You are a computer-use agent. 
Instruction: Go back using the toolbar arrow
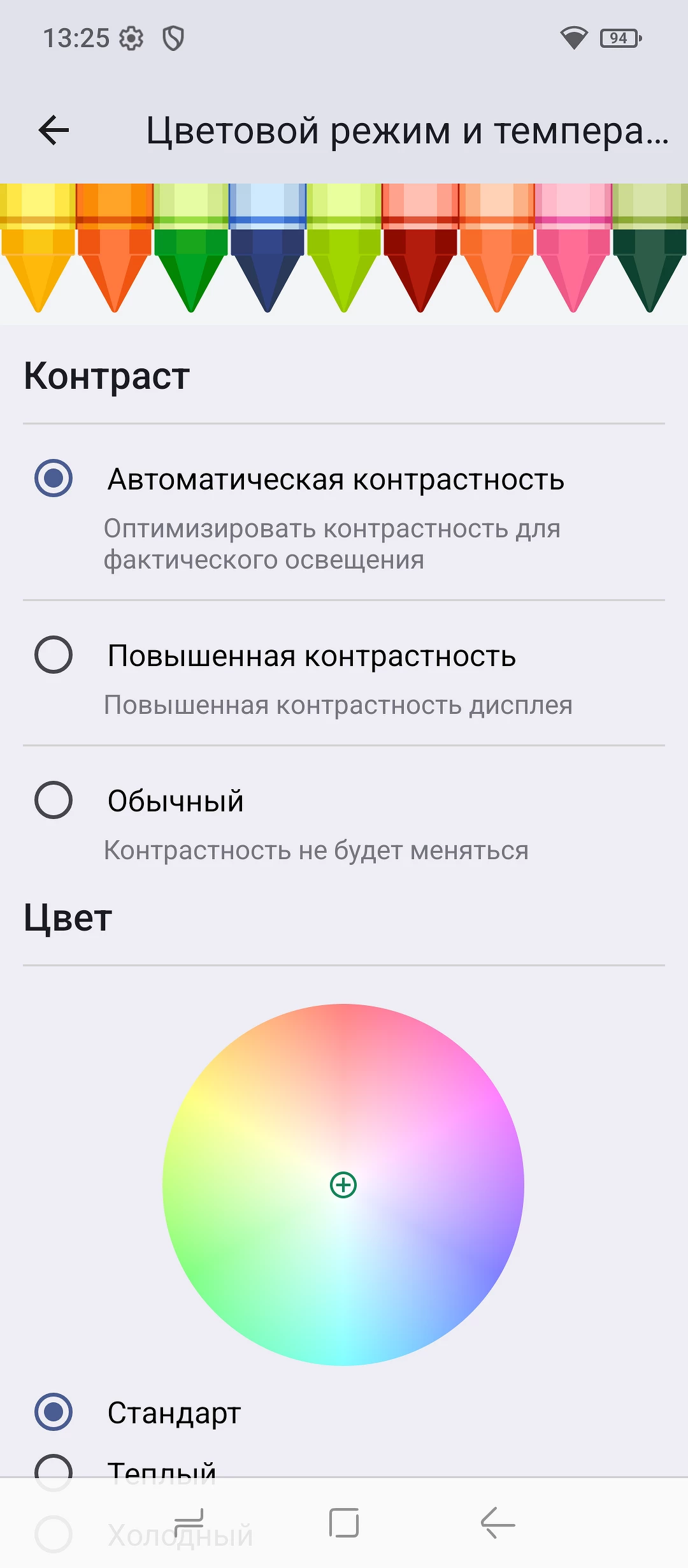pyautogui.click(x=54, y=131)
